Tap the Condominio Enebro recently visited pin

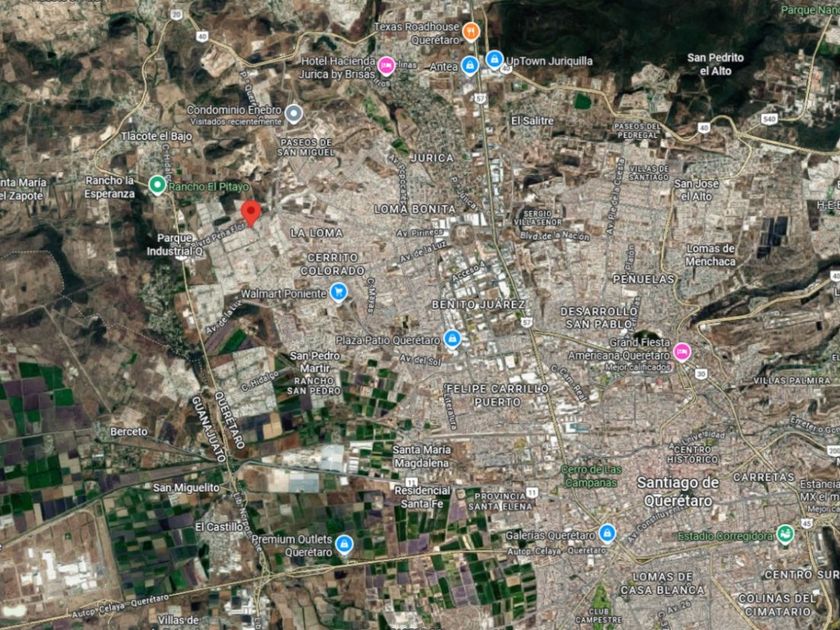click(293, 114)
